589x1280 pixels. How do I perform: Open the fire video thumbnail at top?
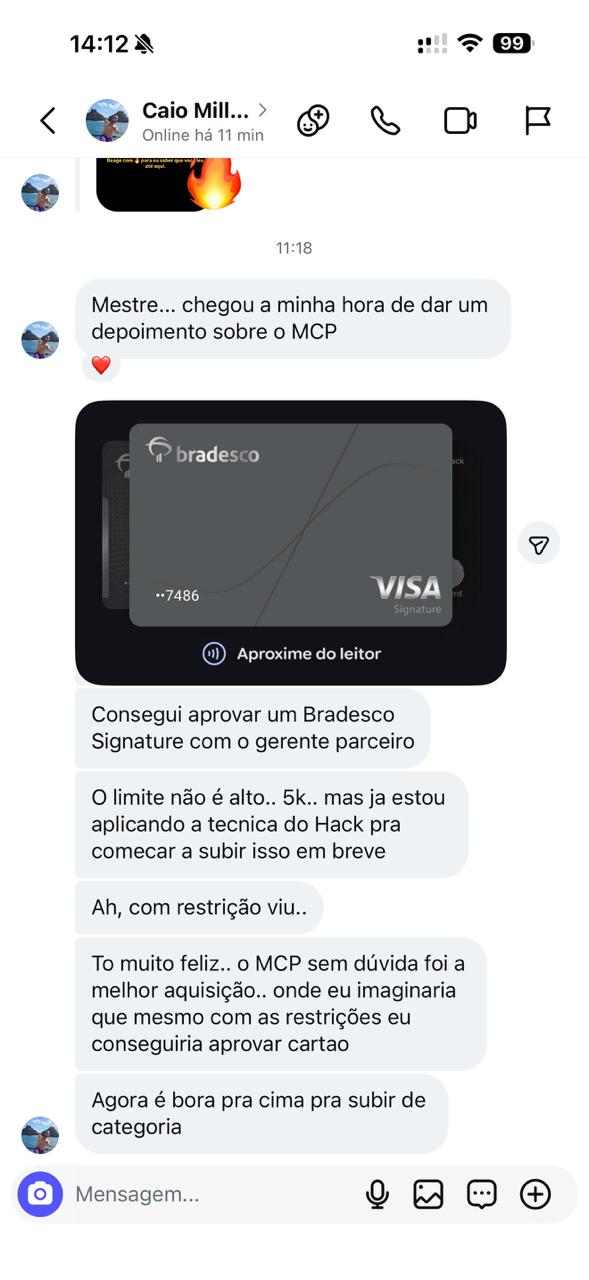[x=170, y=184]
